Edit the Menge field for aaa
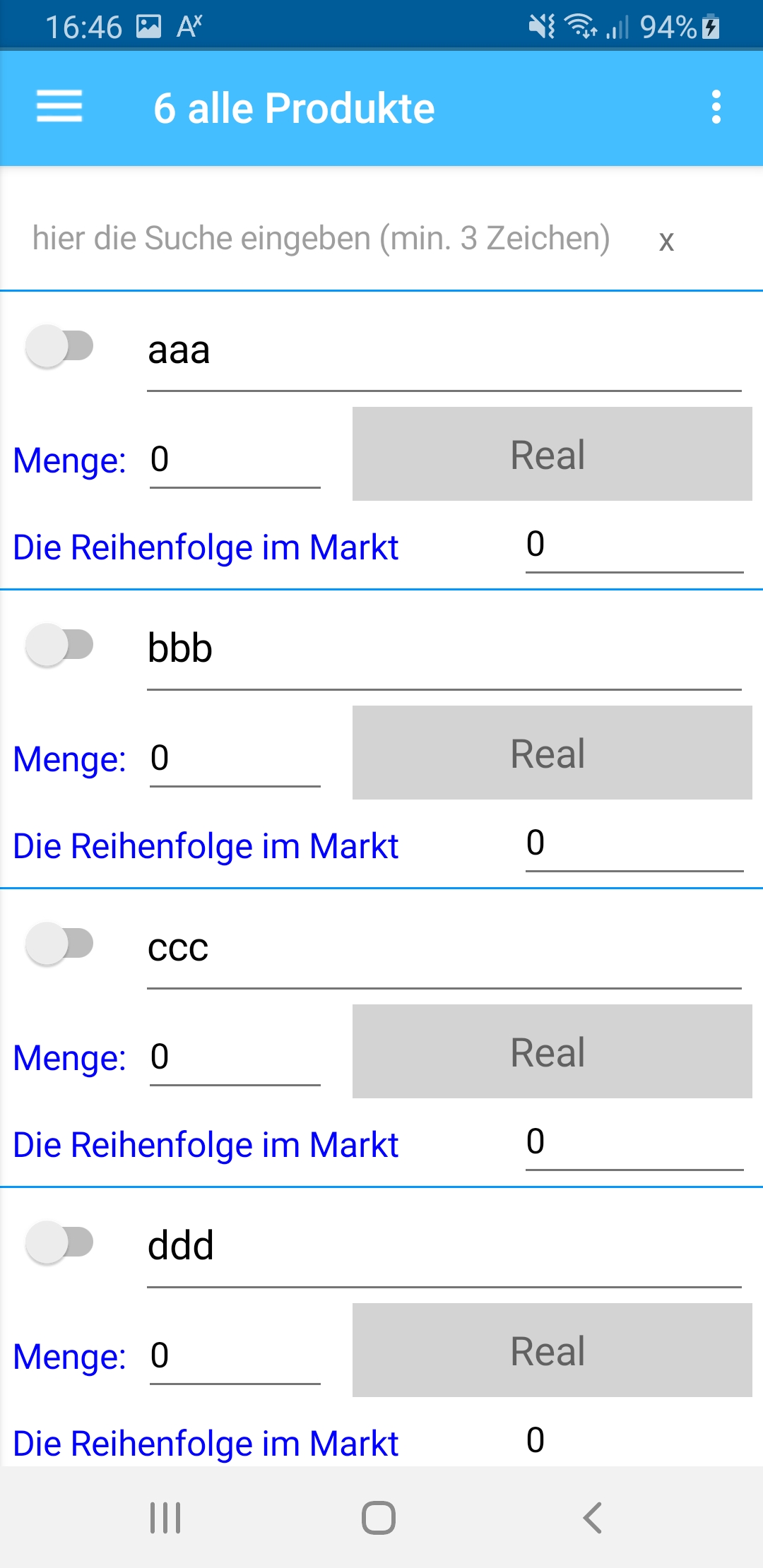 [x=235, y=460]
